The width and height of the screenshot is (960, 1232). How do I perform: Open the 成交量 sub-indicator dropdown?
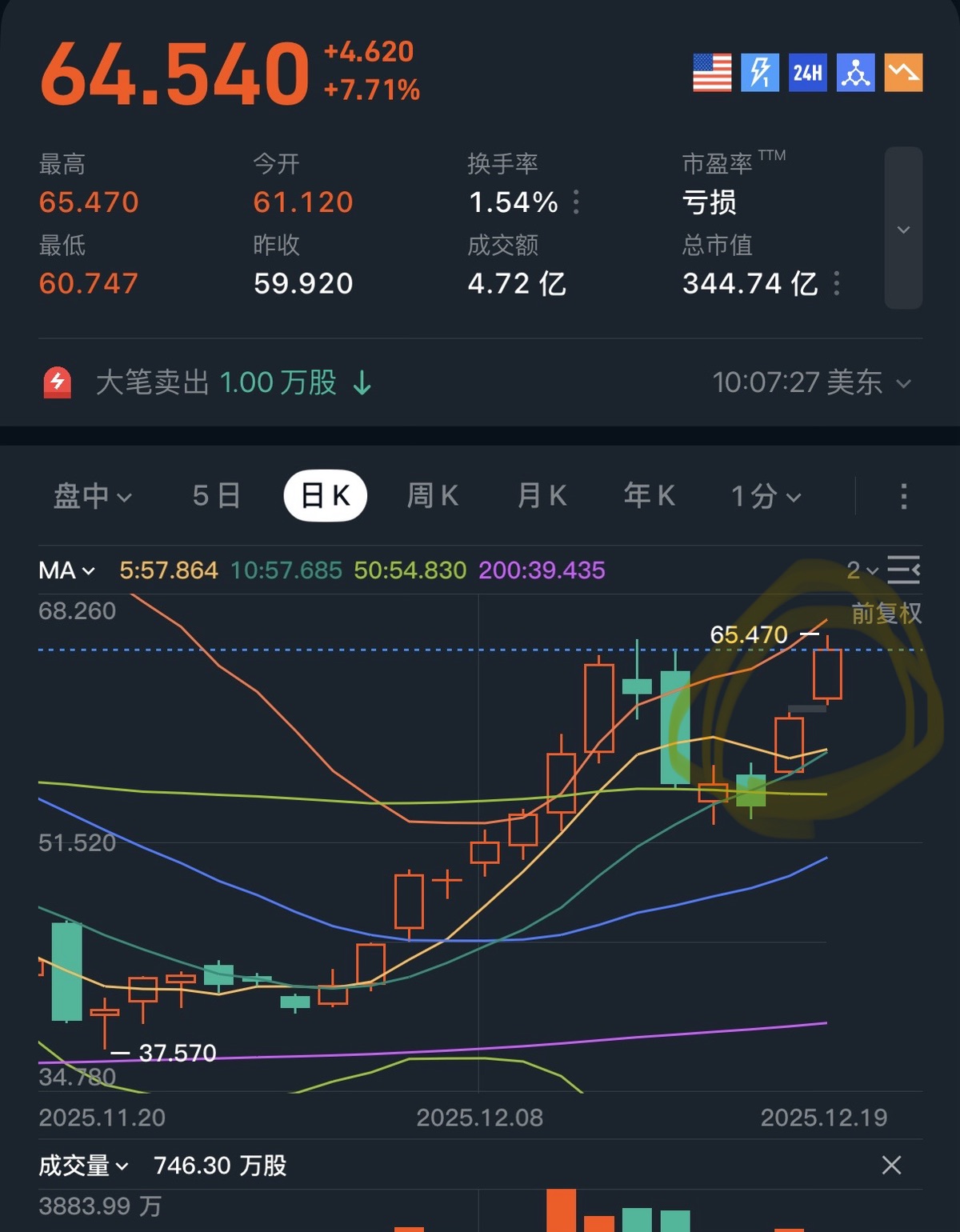pyautogui.click(x=83, y=1166)
